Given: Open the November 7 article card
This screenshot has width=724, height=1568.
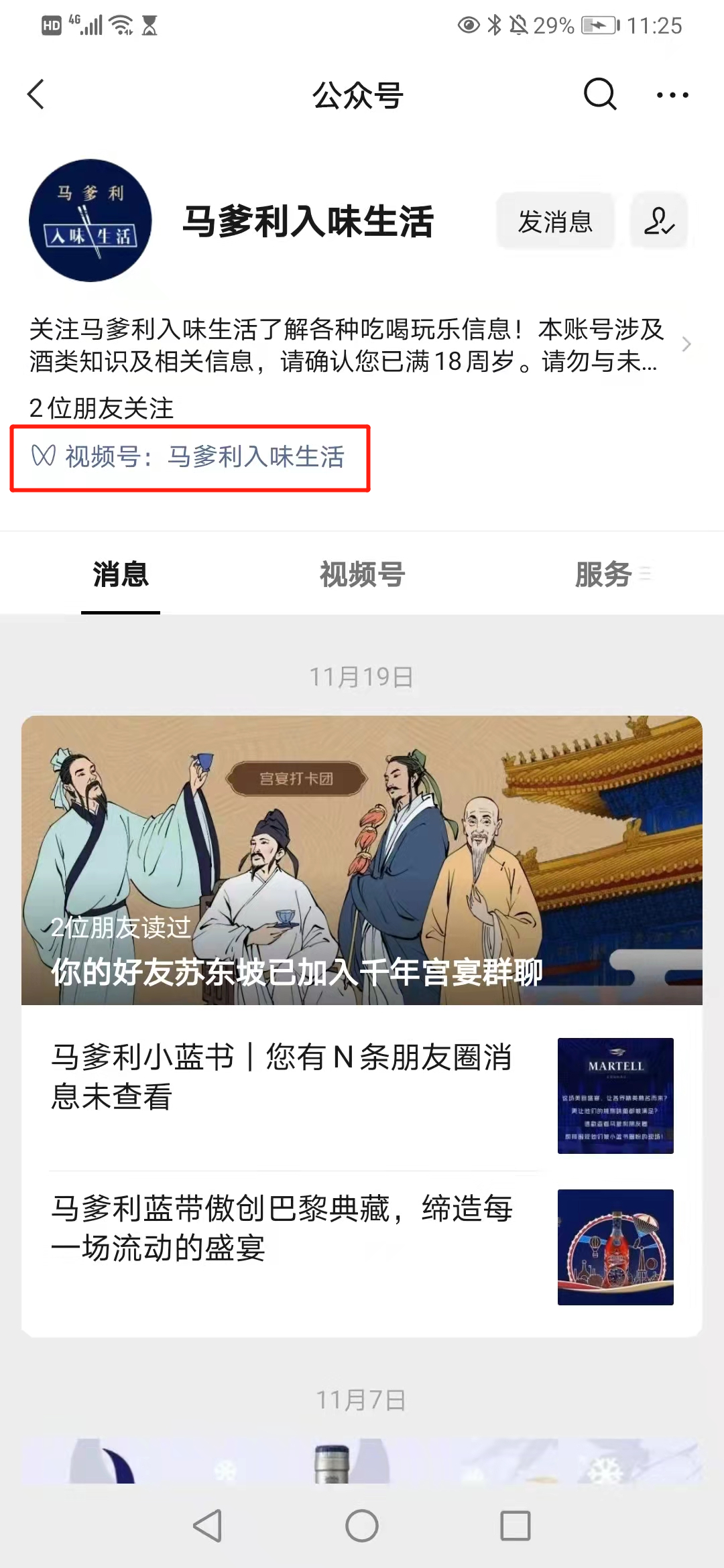Looking at the screenshot, I should [362, 1459].
